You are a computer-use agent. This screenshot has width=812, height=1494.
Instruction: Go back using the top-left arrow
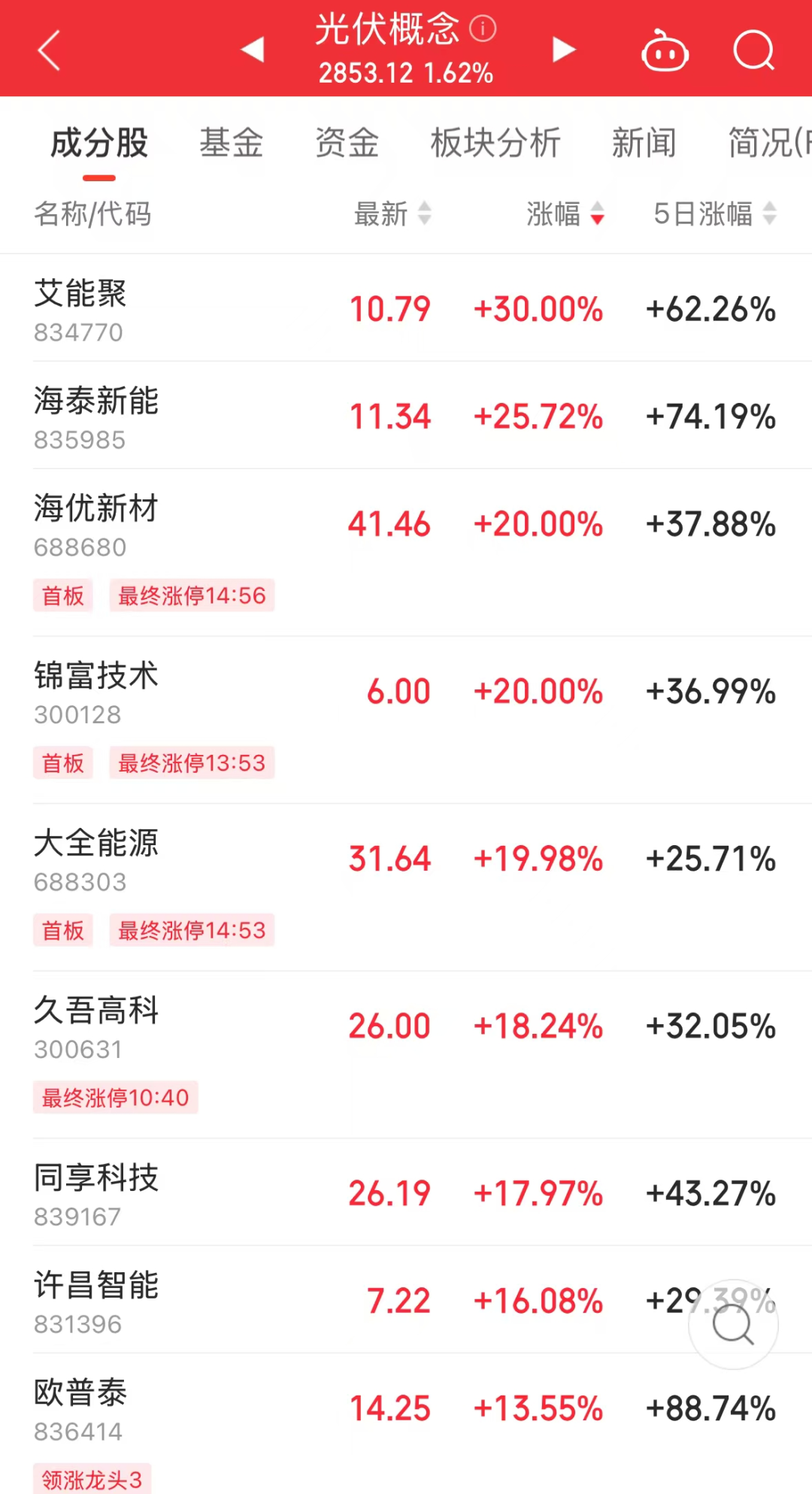[x=49, y=51]
